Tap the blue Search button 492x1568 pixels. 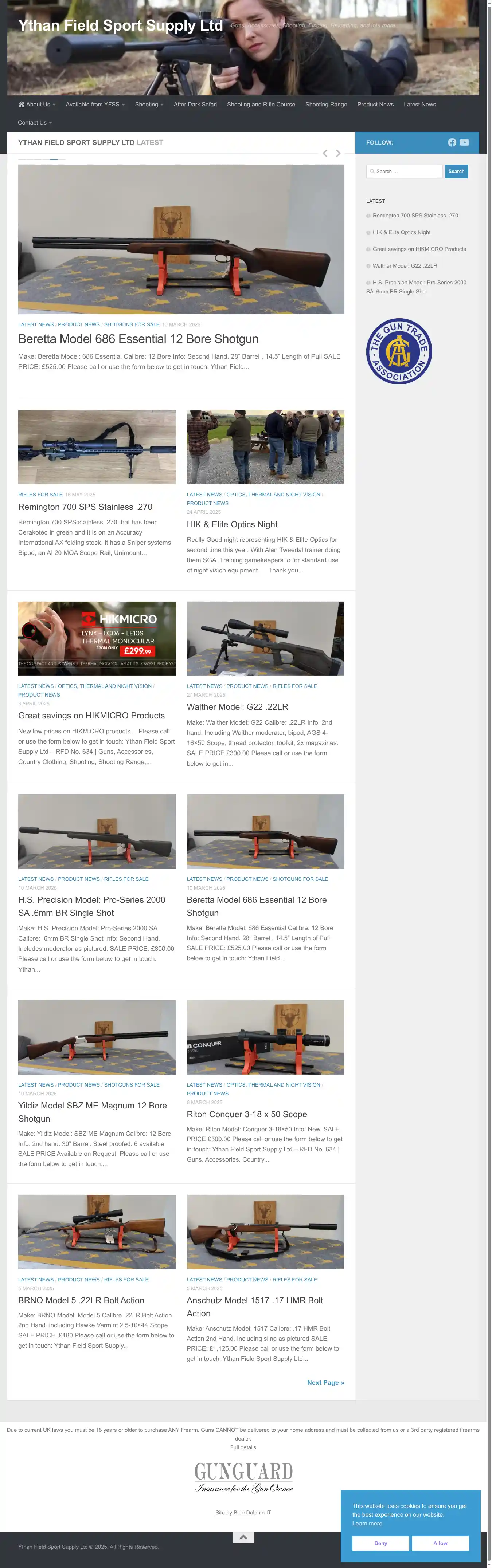456,172
